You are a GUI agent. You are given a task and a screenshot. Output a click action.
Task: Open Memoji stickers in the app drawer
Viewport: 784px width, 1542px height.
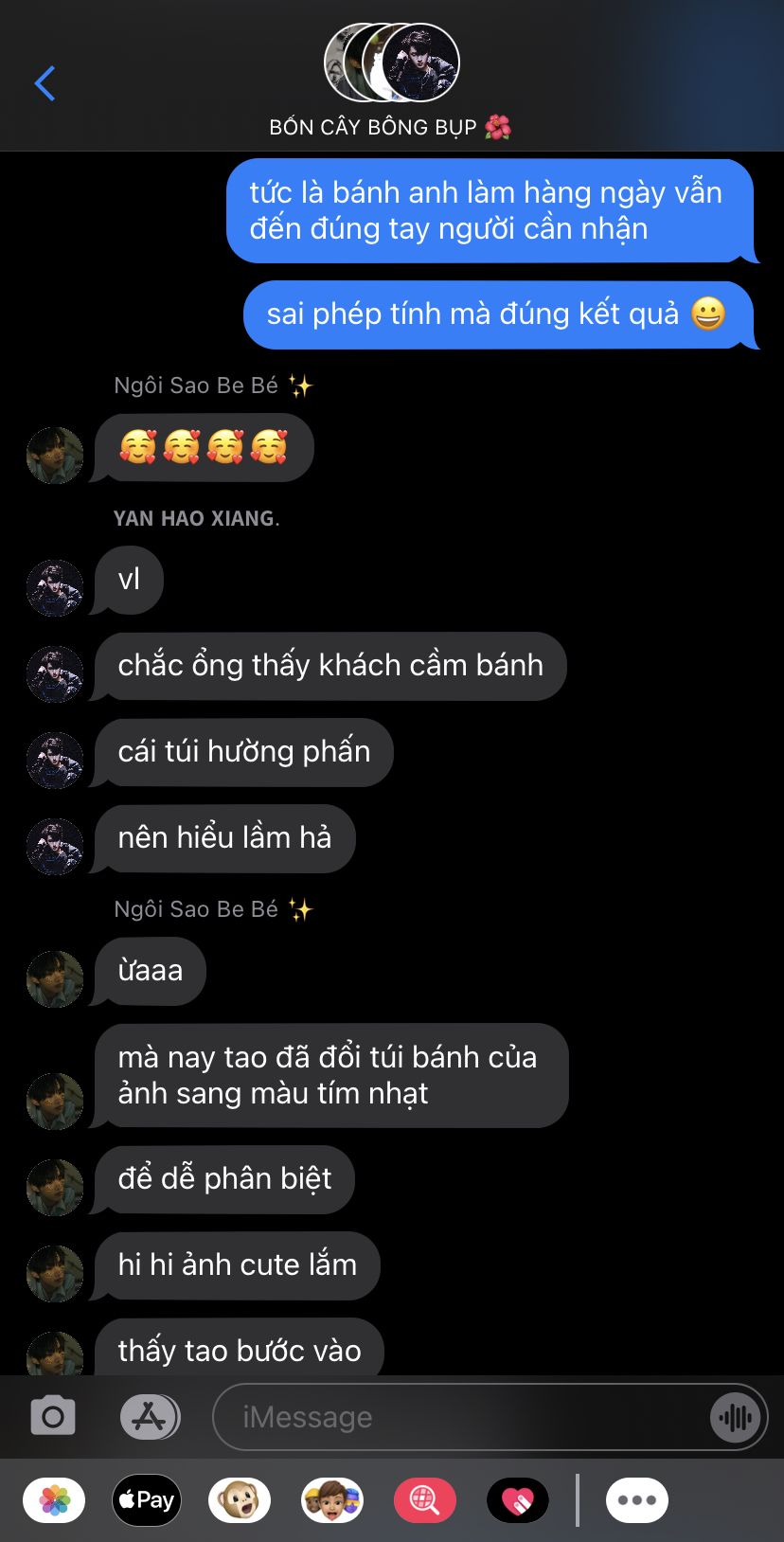pos(332,1500)
